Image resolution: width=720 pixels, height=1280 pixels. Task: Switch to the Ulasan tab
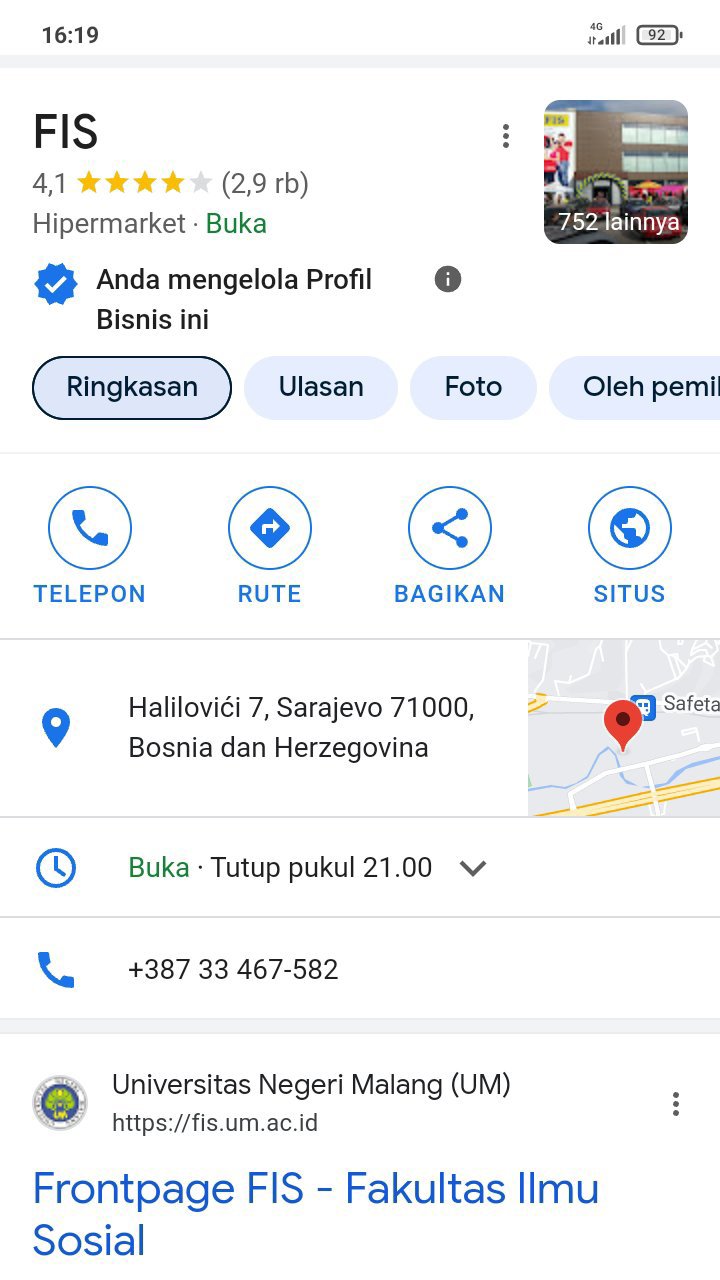pos(321,387)
